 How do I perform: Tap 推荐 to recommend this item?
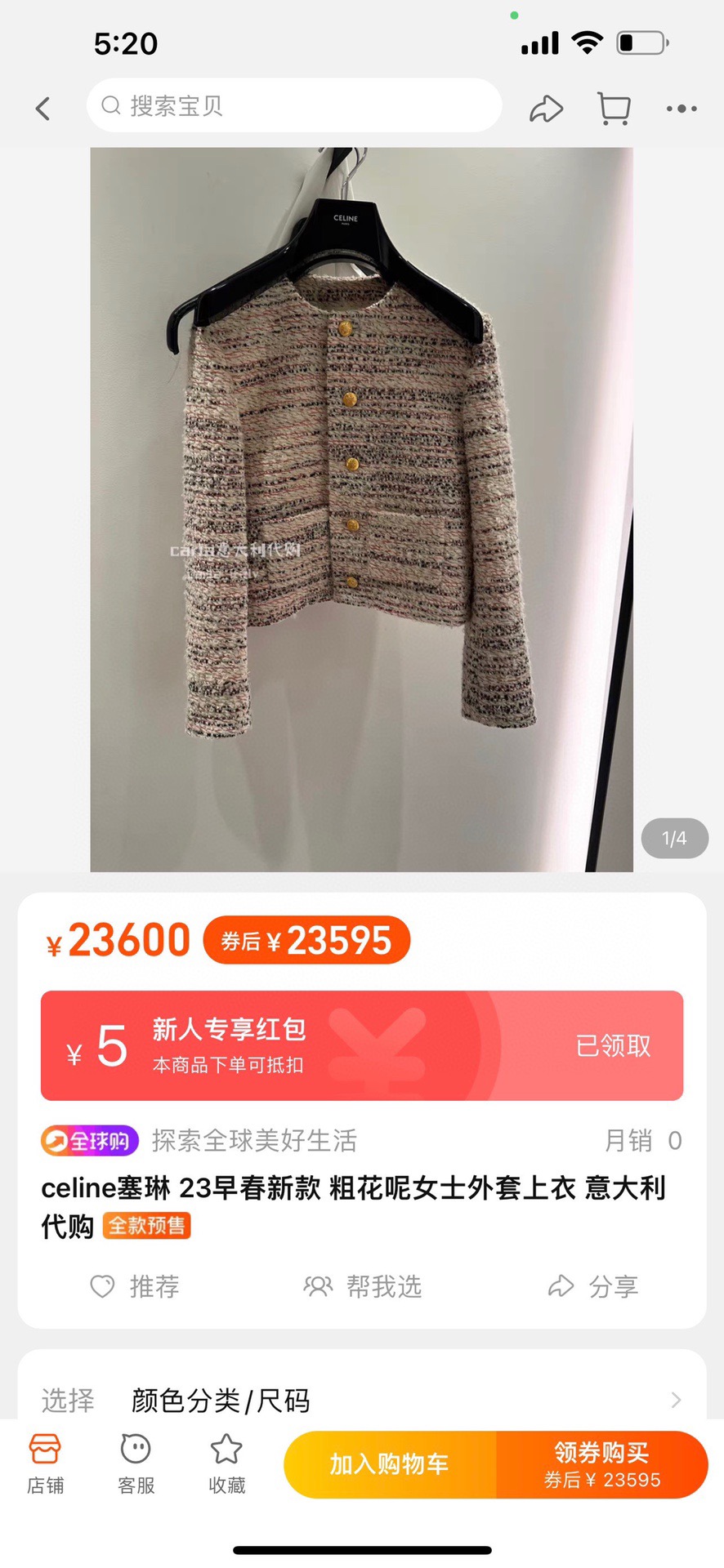[135, 1286]
